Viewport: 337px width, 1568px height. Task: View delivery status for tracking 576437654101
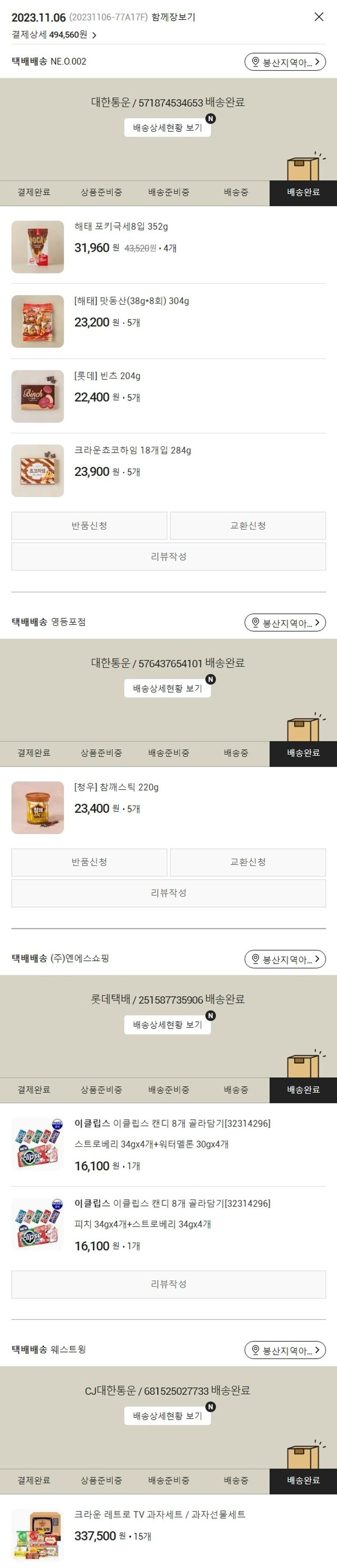[x=167, y=688]
